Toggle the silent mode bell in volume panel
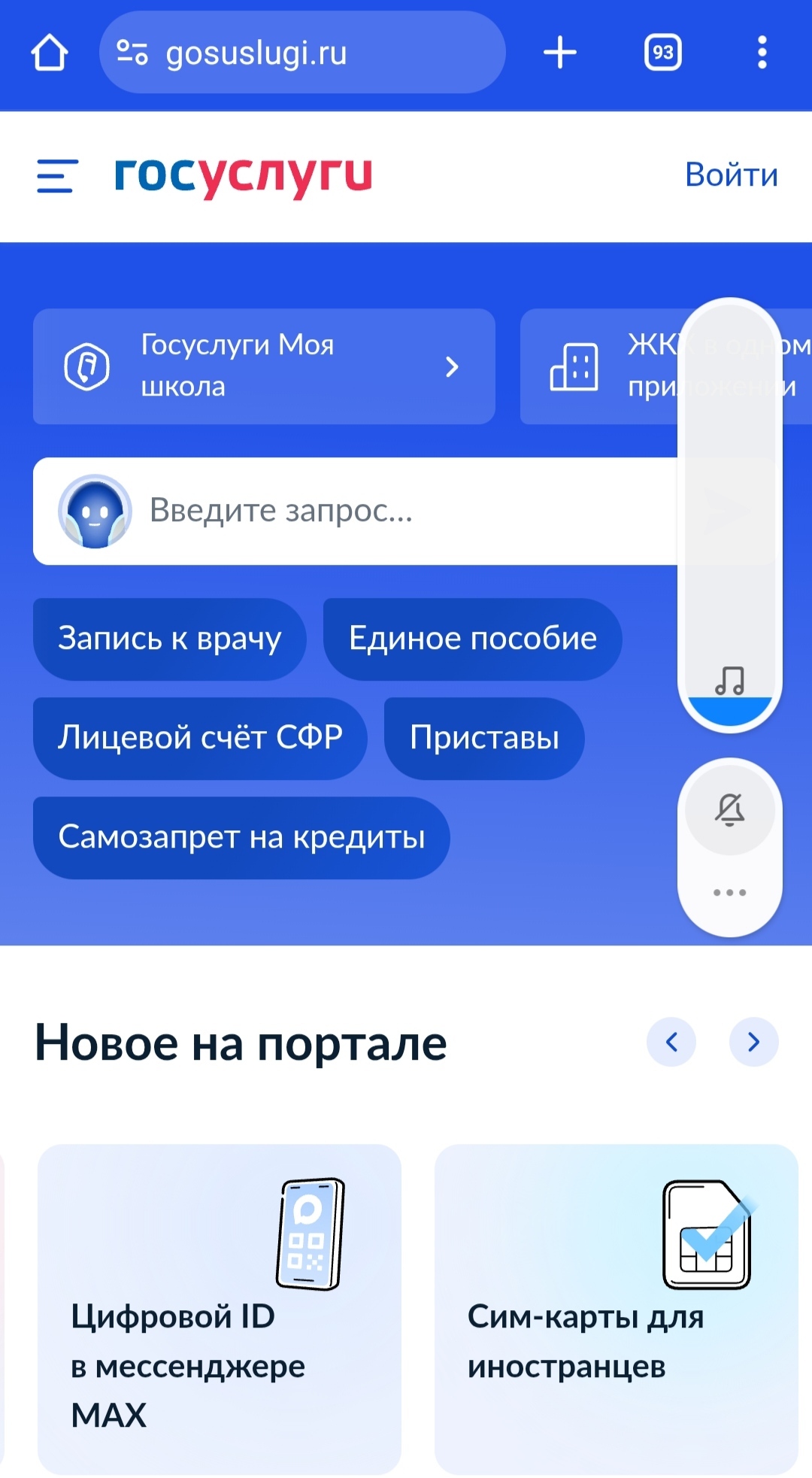This screenshot has width=812, height=1478. coord(729,810)
